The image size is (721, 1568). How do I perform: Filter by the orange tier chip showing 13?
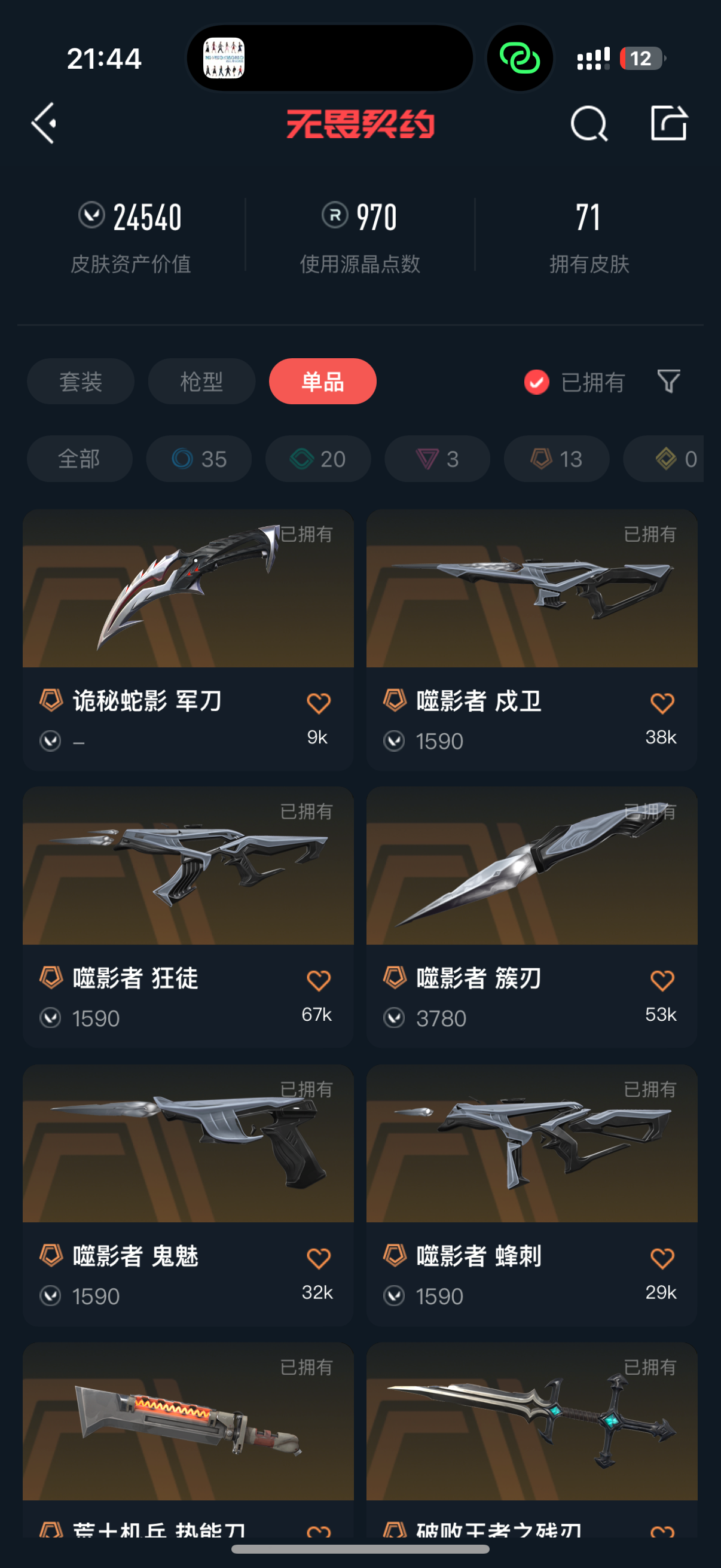coord(556,459)
